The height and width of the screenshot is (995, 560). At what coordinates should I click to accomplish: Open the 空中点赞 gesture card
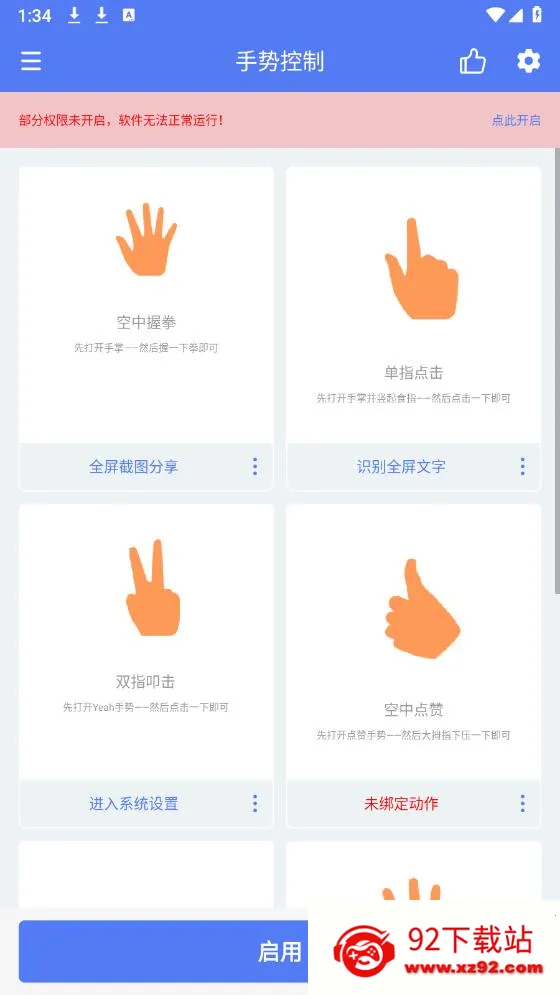pyautogui.click(x=413, y=642)
